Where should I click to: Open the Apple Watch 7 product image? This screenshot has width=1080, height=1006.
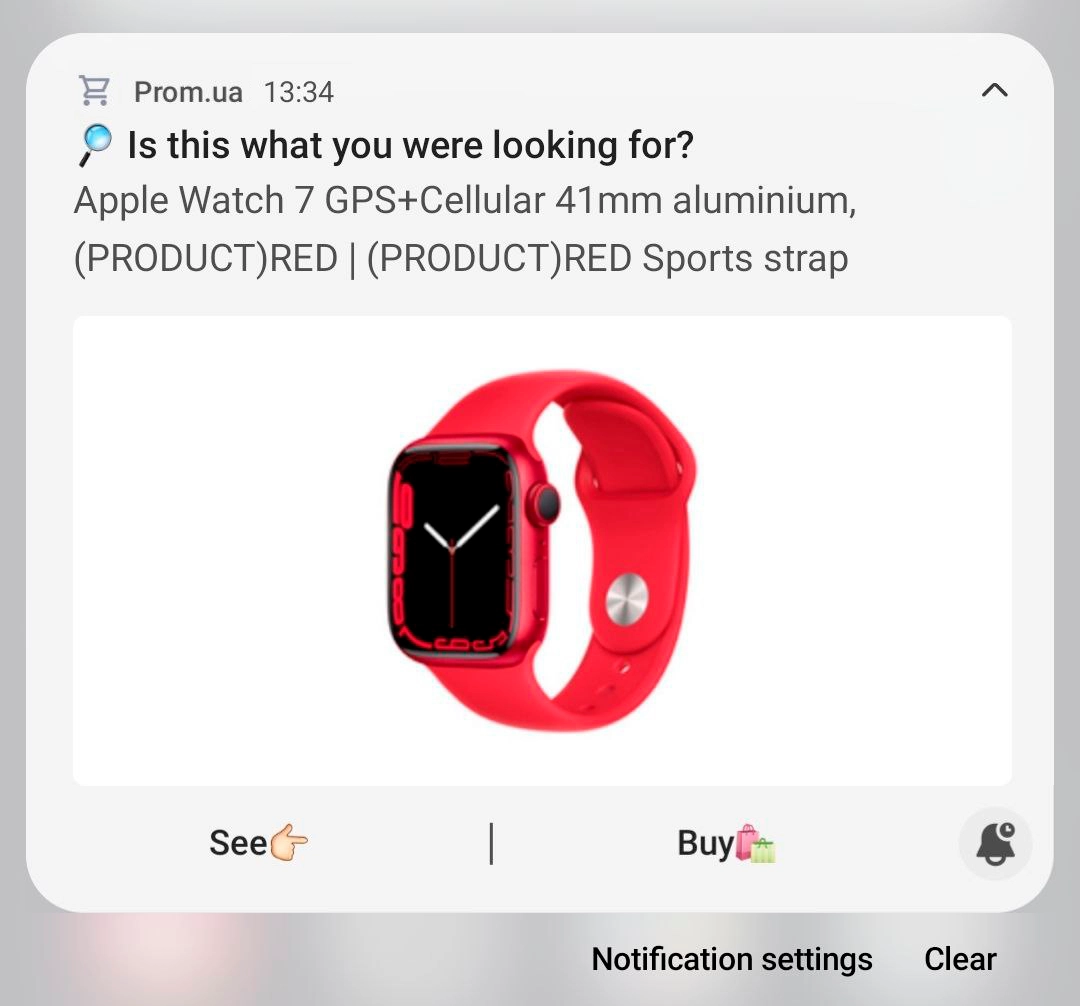click(542, 551)
